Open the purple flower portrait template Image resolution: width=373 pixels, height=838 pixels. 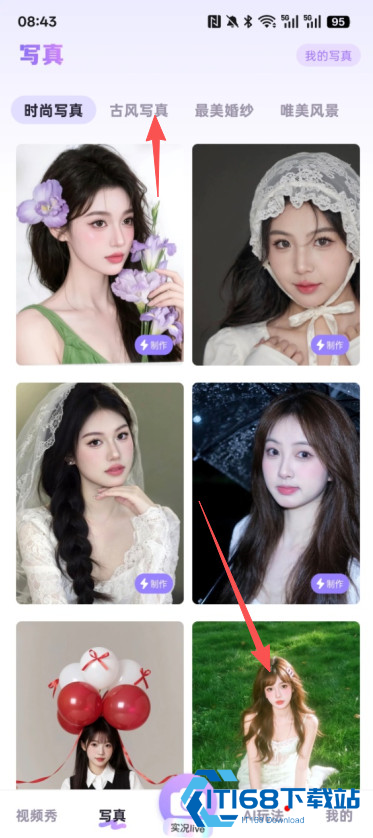(100, 254)
